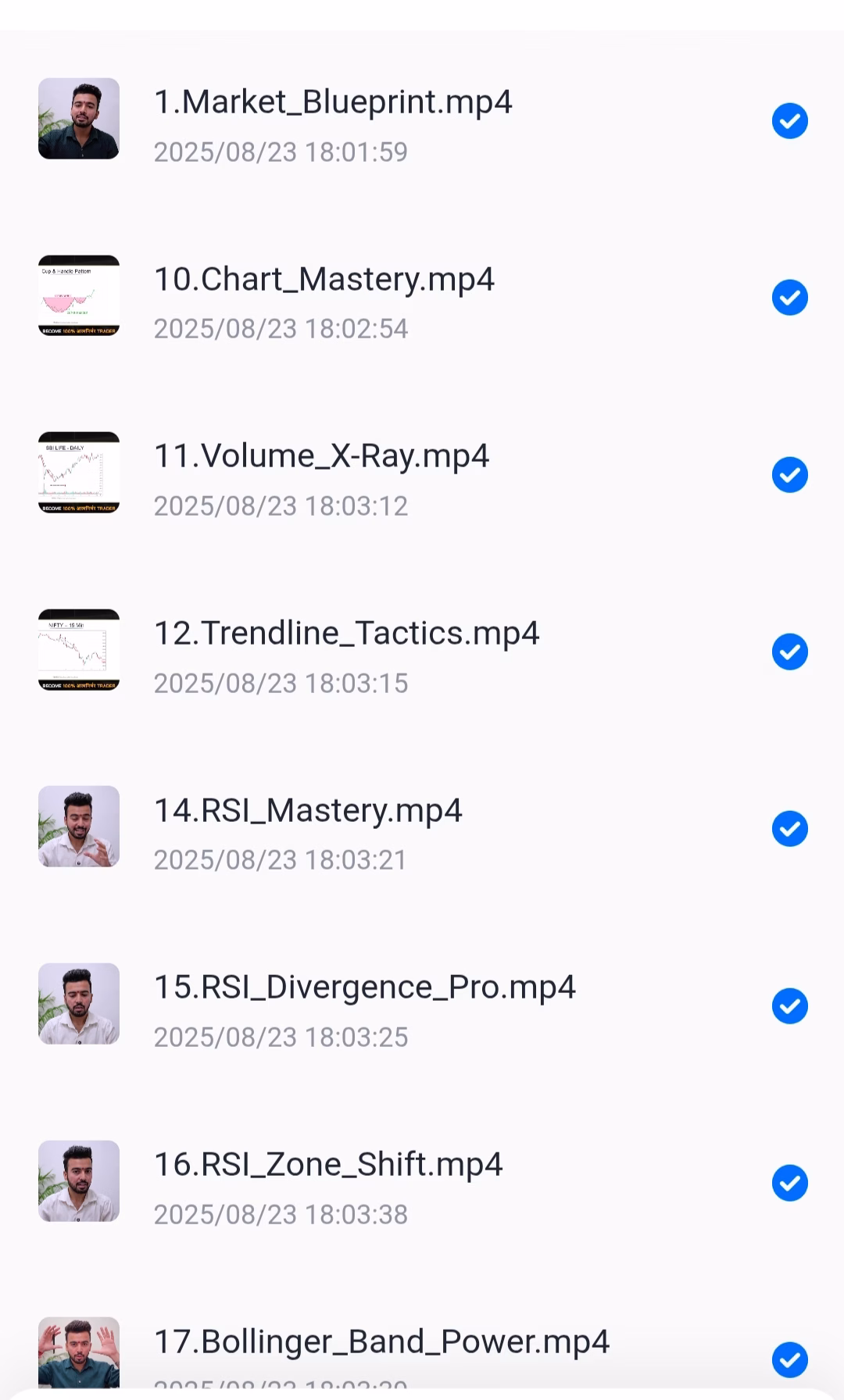The height and width of the screenshot is (1400, 844).
Task: Deselect 10.Chart_Mastery.mp4 checkbox
Action: click(x=789, y=298)
